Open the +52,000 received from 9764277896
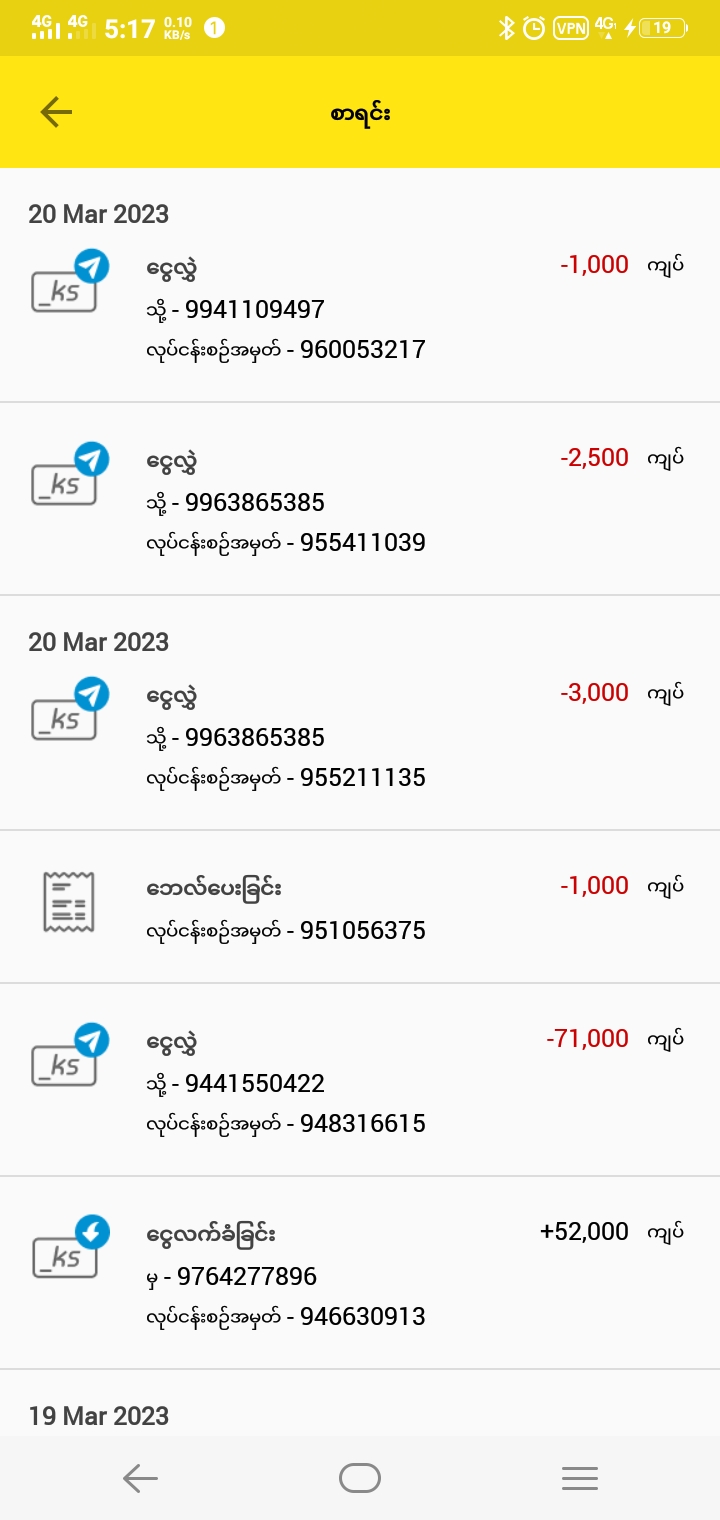The height and width of the screenshot is (1520, 720). point(360,1275)
